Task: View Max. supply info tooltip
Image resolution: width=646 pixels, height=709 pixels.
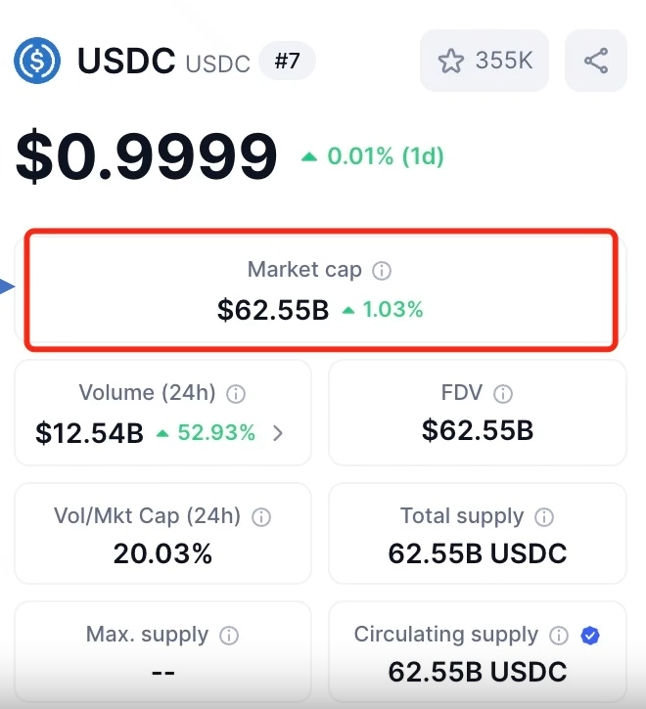Action: (x=229, y=635)
